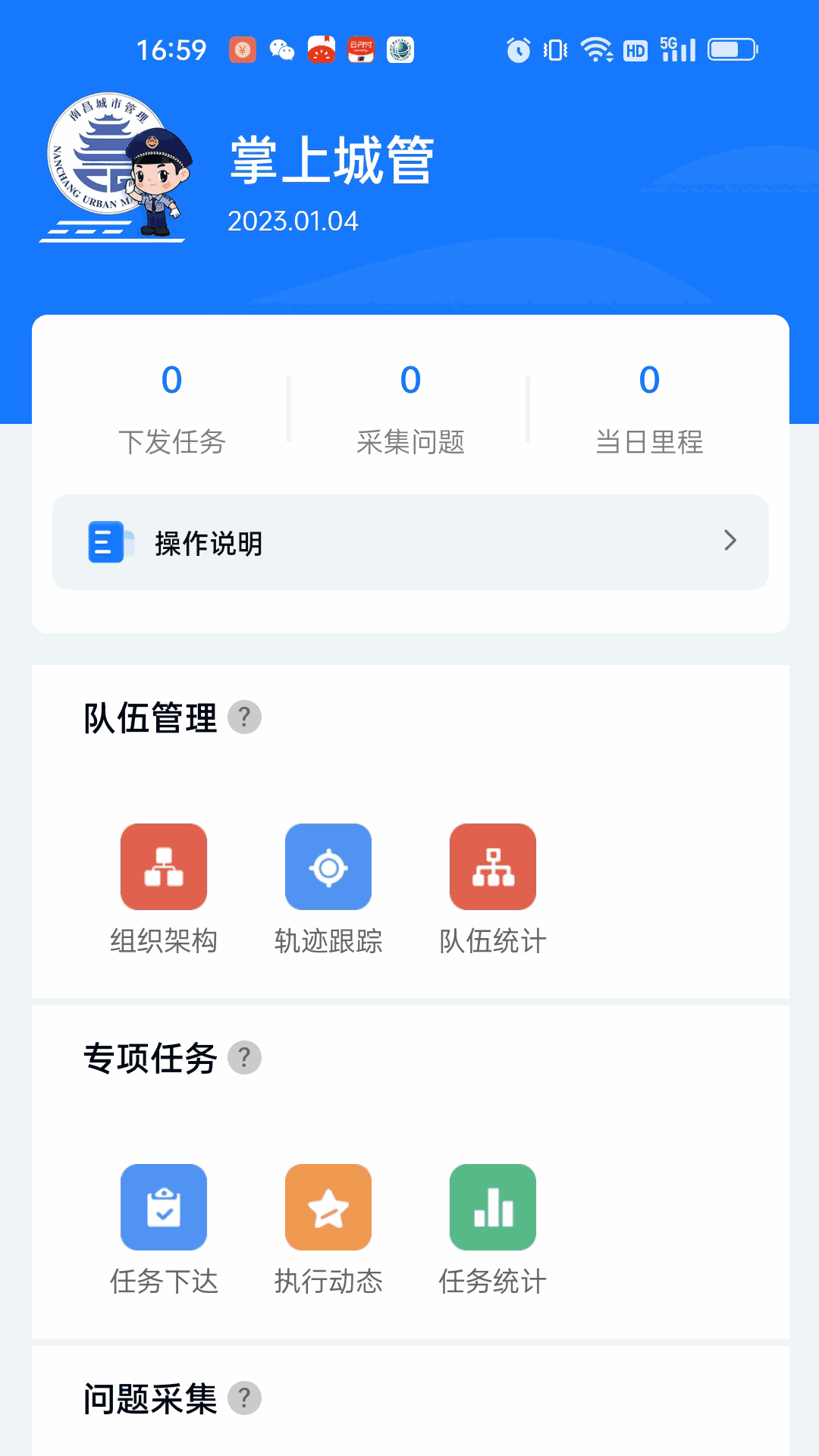Open help for 队伍管理 section
This screenshot has width=819, height=1456.
[244, 717]
